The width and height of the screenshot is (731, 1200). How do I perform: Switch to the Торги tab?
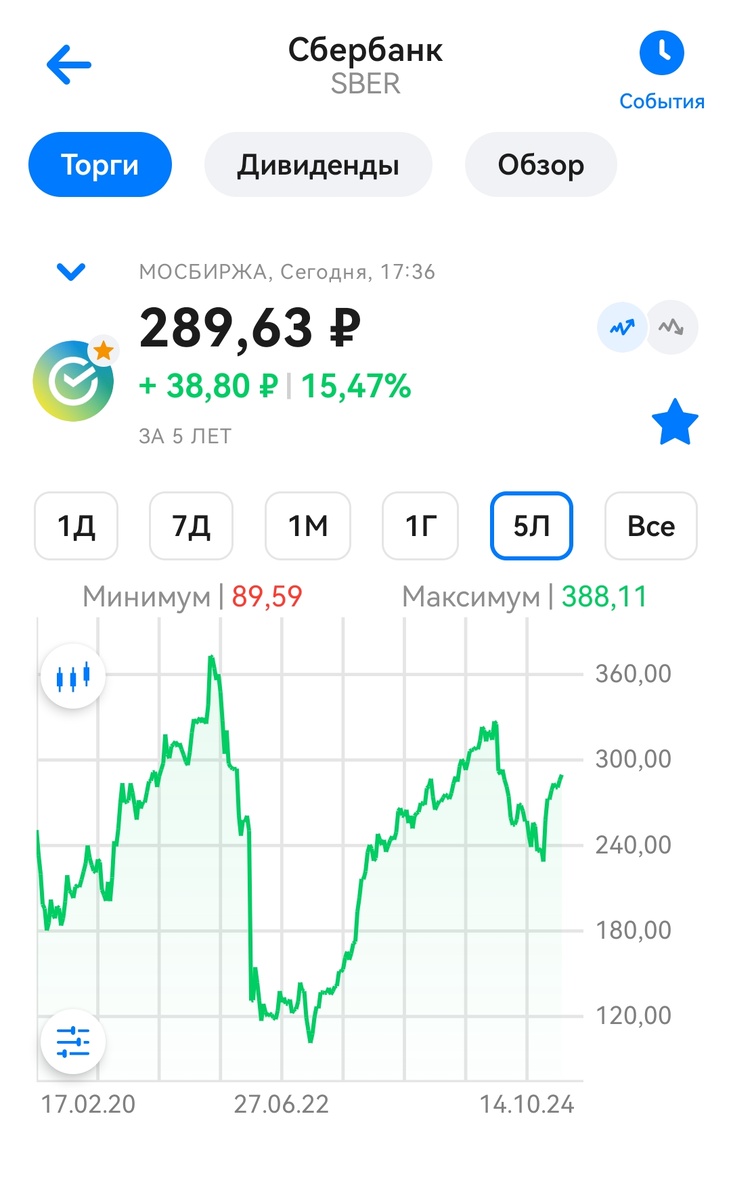click(100, 164)
